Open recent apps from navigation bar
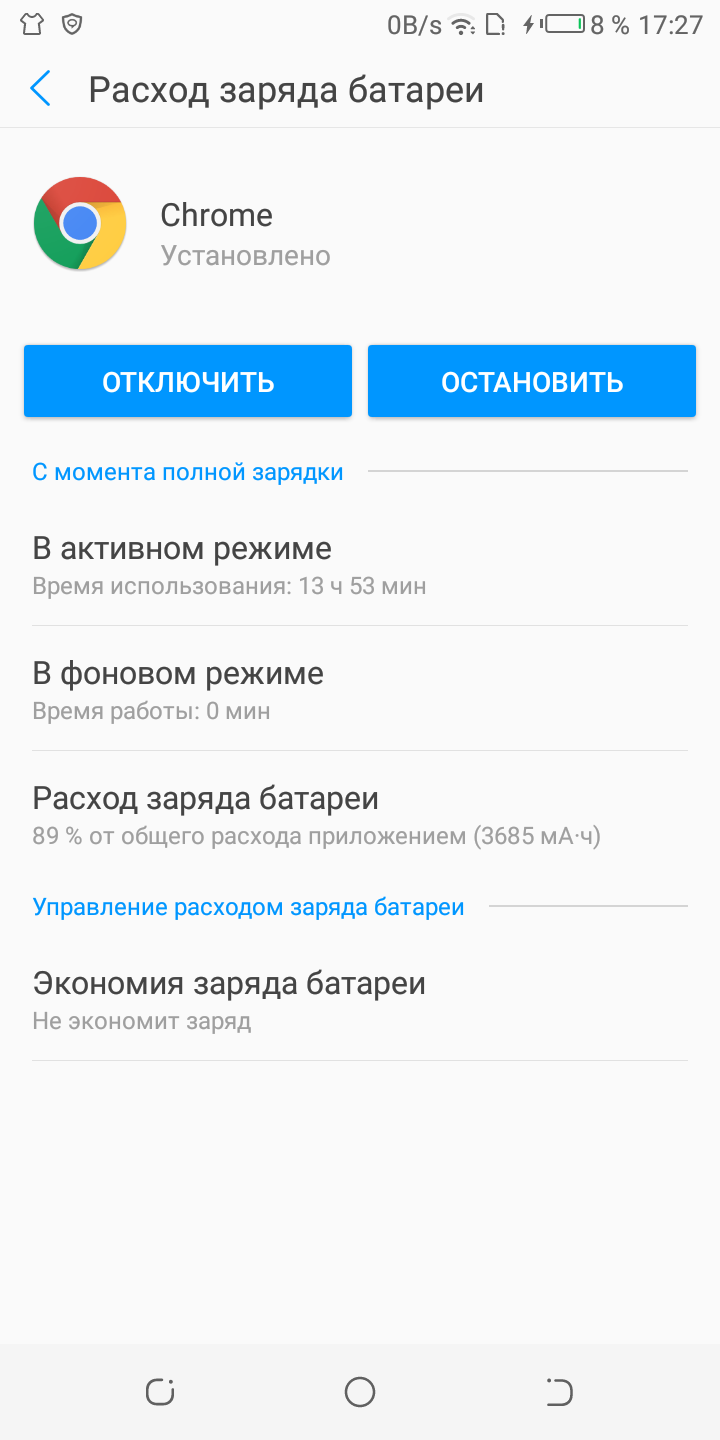The image size is (720, 1440). pyautogui.click(x=160, y=1391)
